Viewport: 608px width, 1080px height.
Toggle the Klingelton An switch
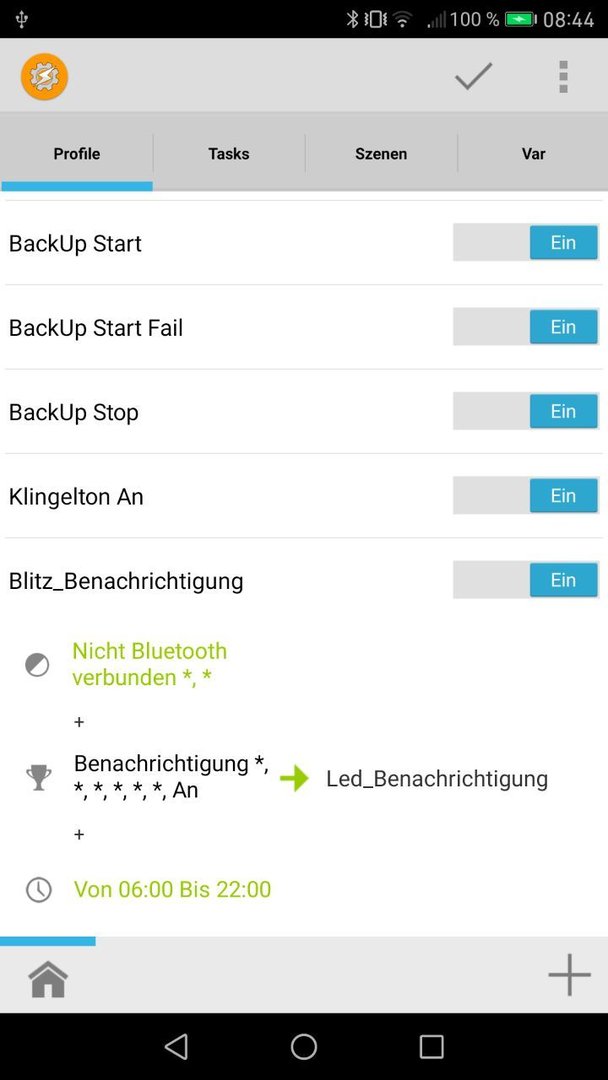coord(526,496)
